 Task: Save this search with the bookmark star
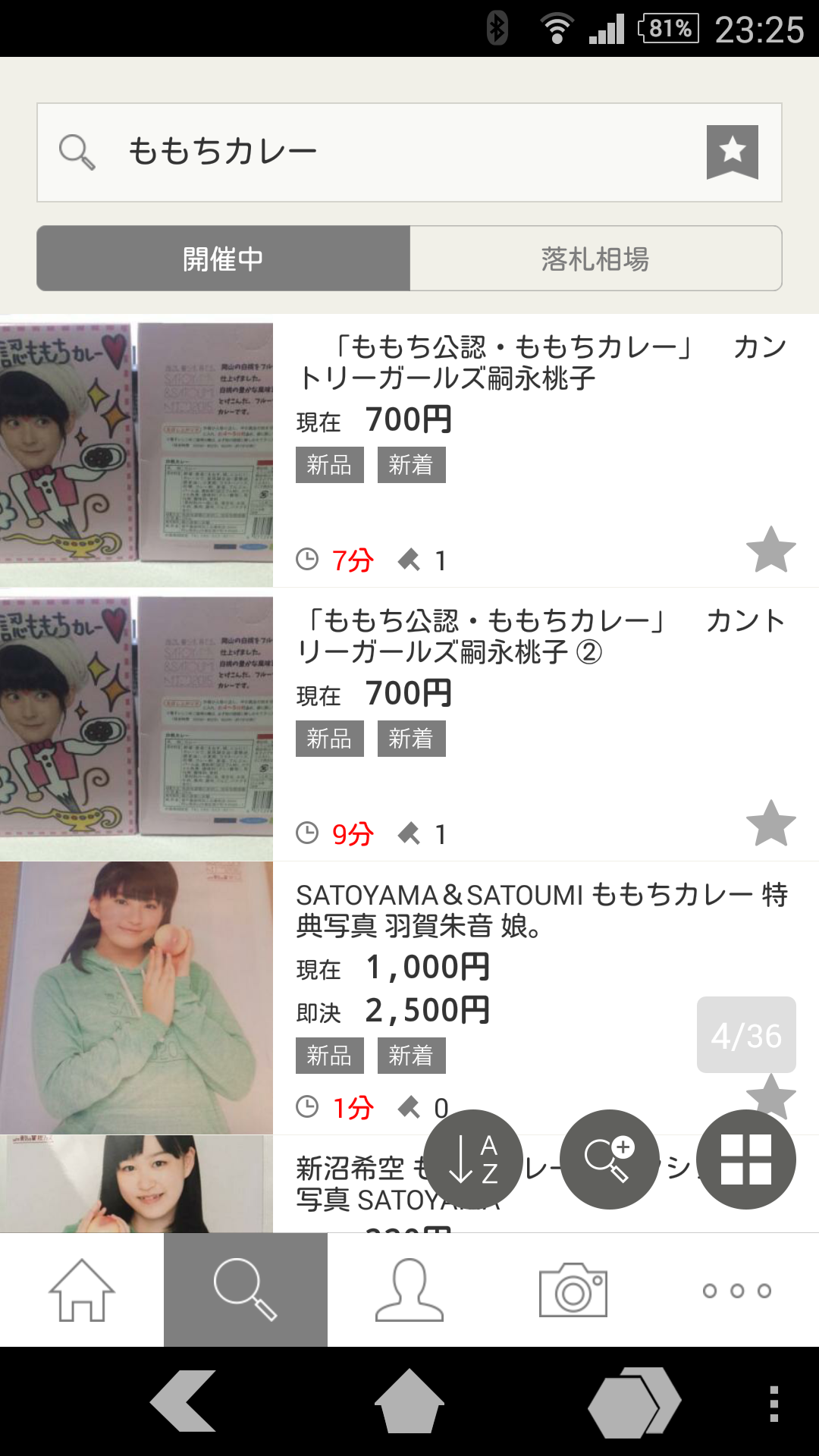coord(732,152)
